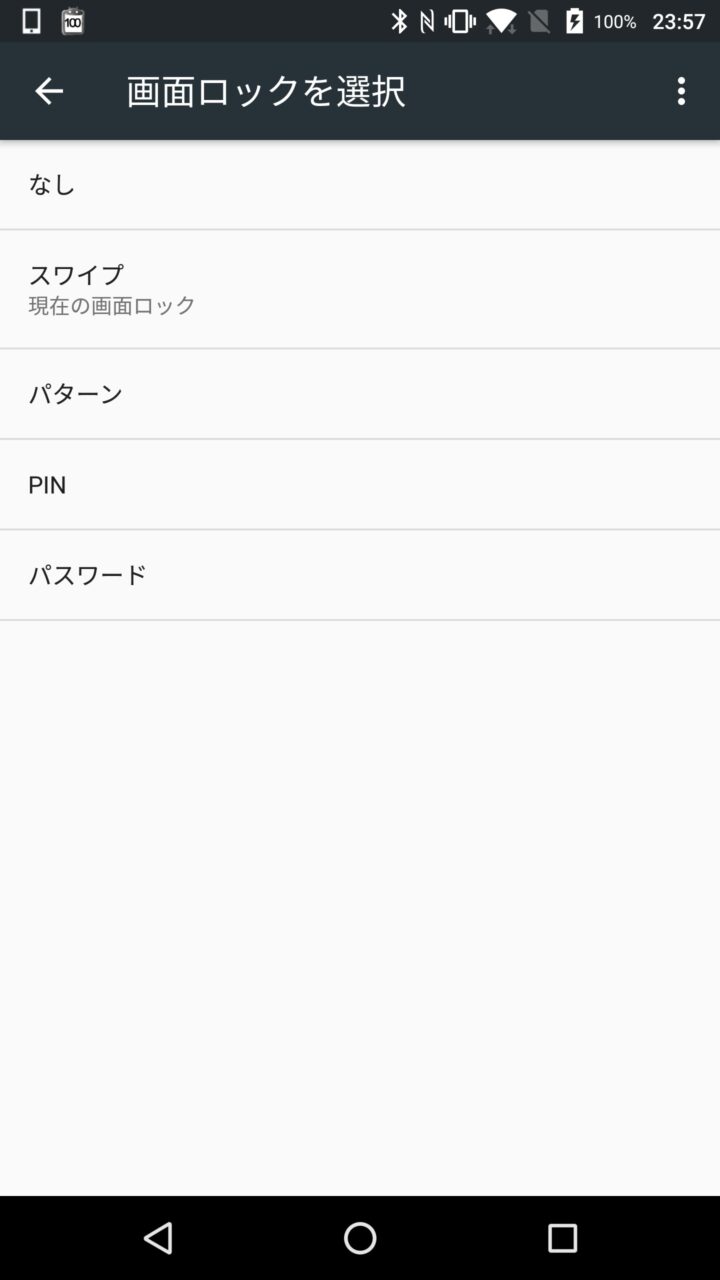
Task: Select パスワード lock option
Action: [x=360, y=574]
